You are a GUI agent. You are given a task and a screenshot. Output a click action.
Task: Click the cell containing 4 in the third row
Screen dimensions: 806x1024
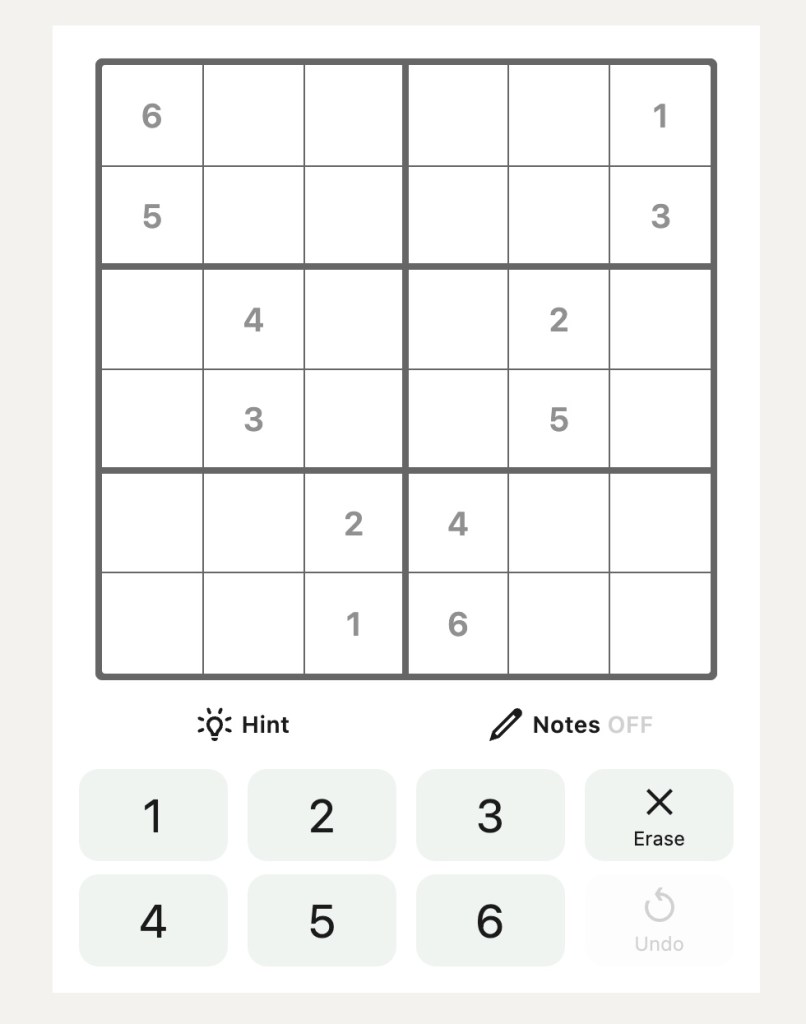click(253, 319)
